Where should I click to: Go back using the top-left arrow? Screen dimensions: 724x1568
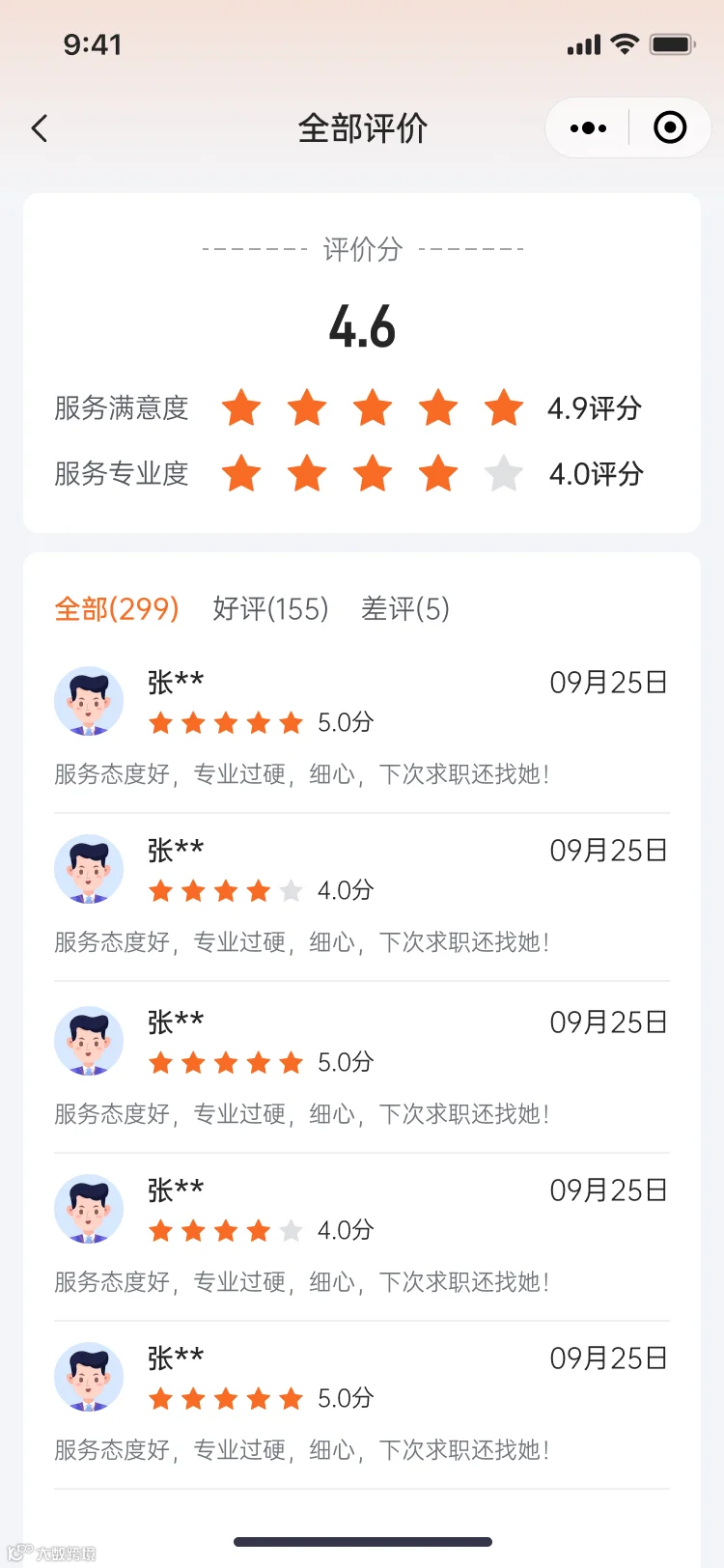(40, 127)
